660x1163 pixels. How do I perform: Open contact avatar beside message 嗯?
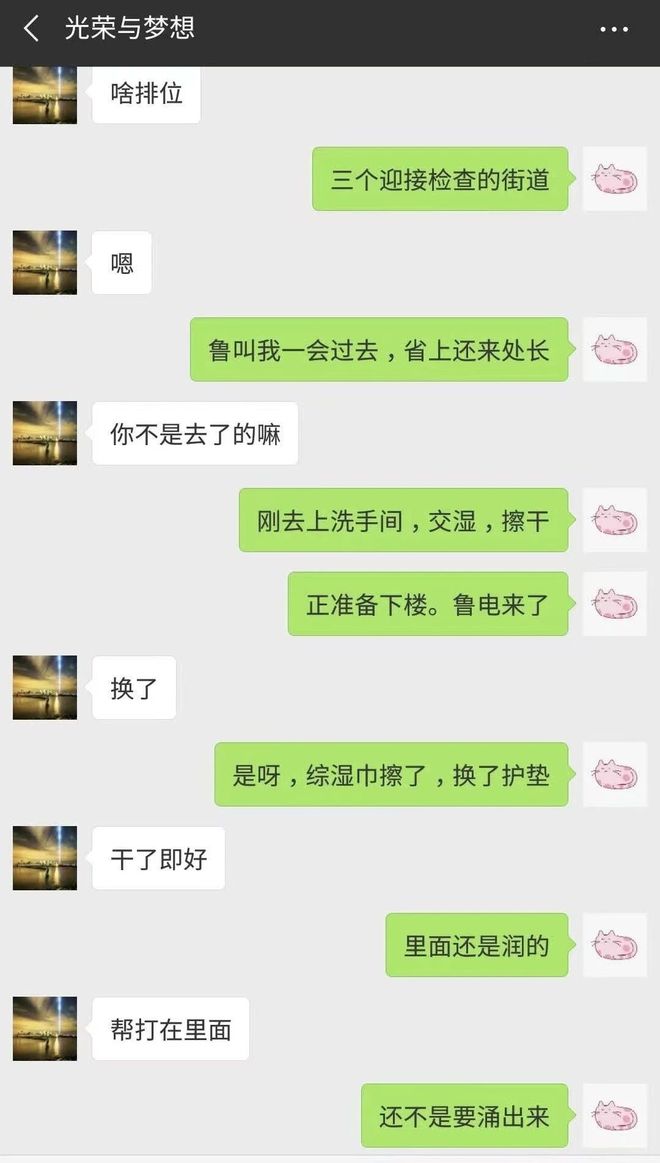coord(44,263)
